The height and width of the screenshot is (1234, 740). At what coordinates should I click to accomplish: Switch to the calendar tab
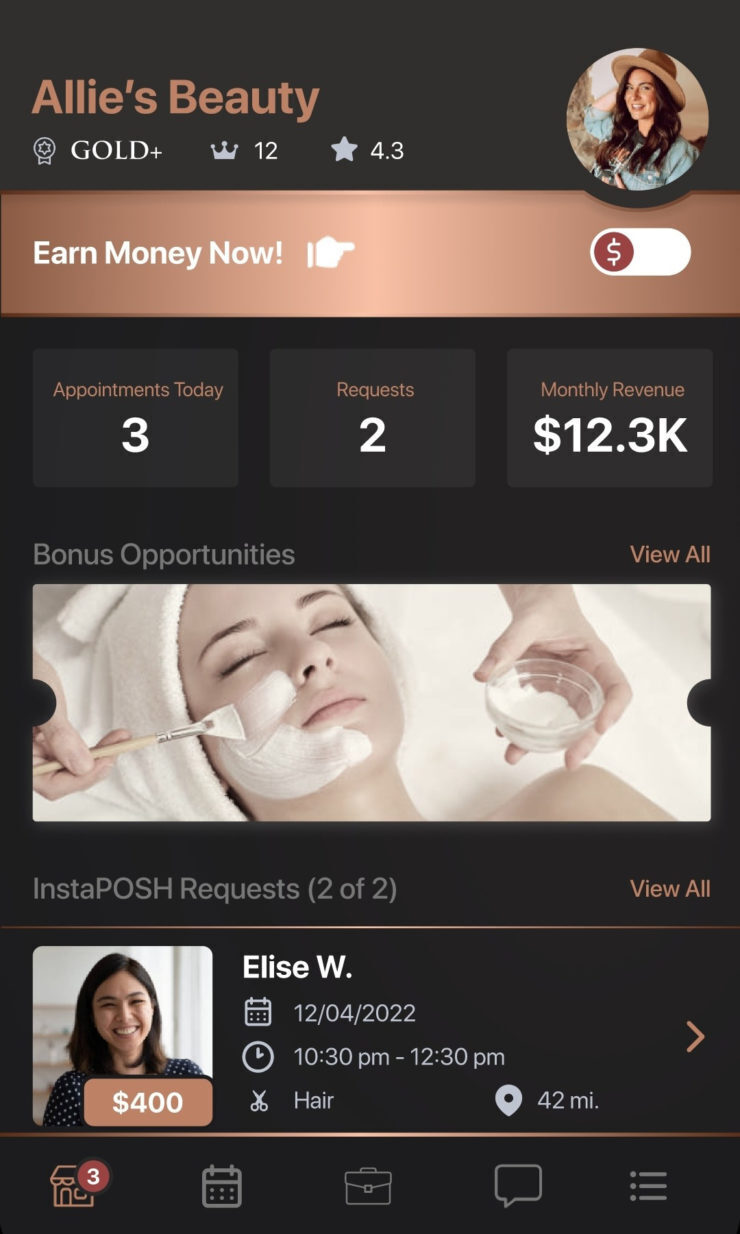coord(222,1186)
